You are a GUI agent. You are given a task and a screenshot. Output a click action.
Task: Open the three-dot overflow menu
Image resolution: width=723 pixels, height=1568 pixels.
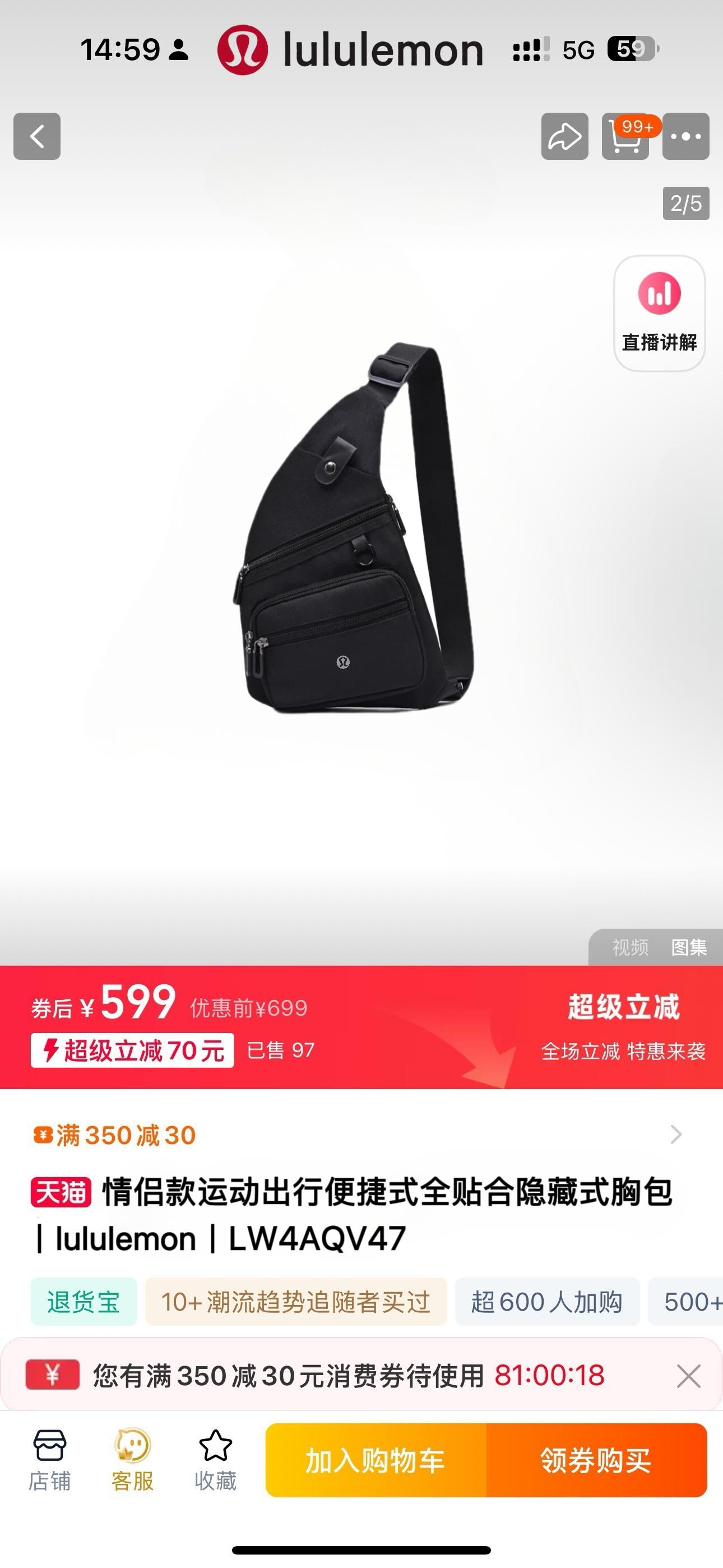click(x=686, y=136)
